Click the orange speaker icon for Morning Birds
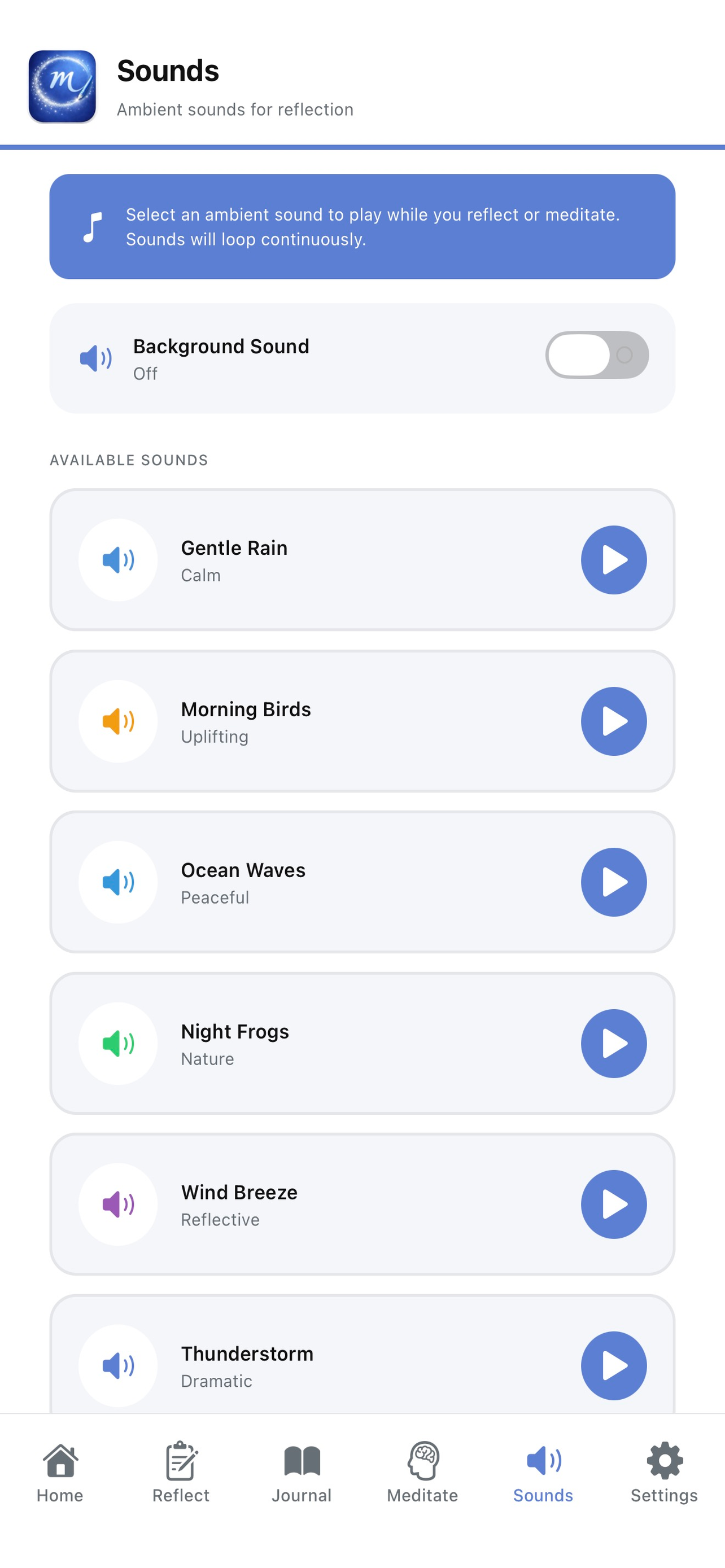 click(118, 721)
